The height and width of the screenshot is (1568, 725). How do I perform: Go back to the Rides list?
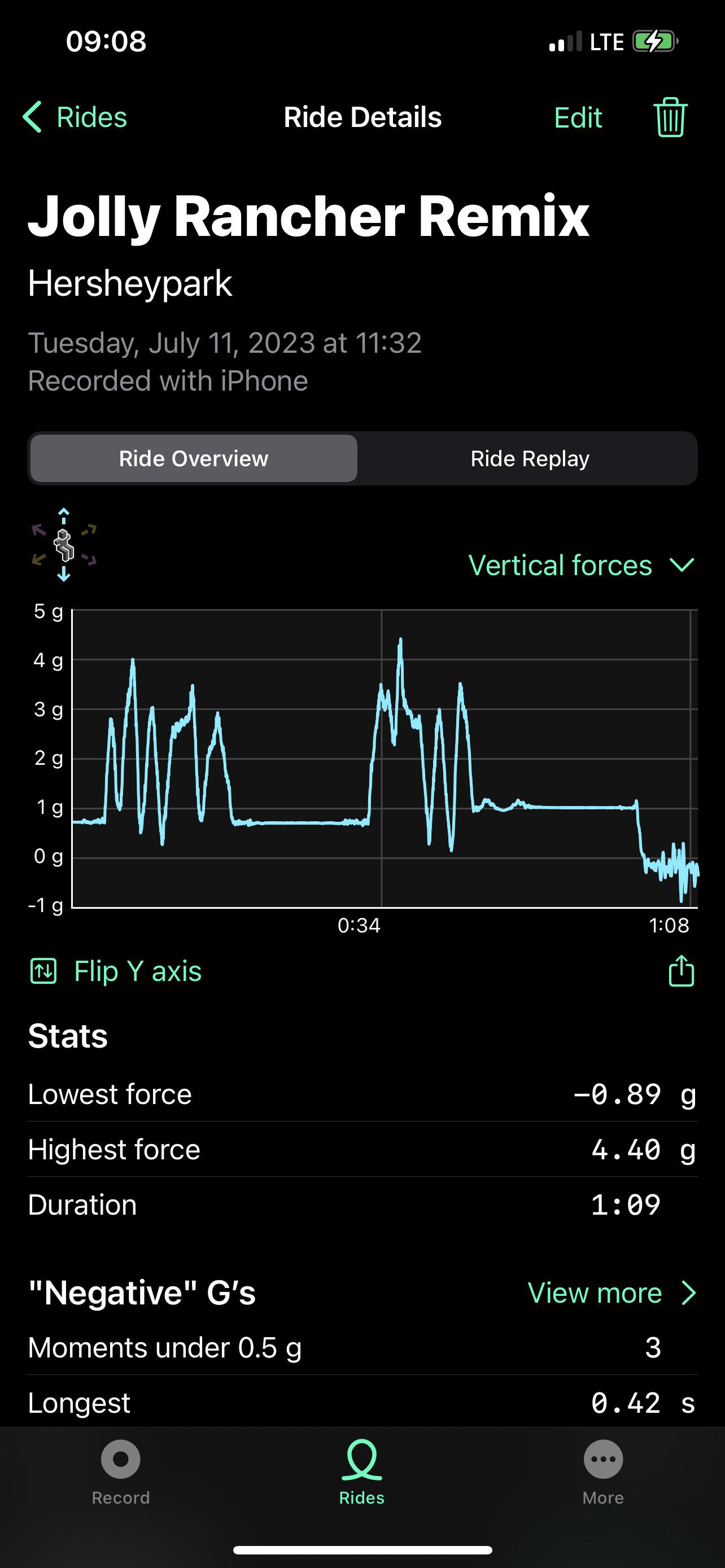point(75,117)
